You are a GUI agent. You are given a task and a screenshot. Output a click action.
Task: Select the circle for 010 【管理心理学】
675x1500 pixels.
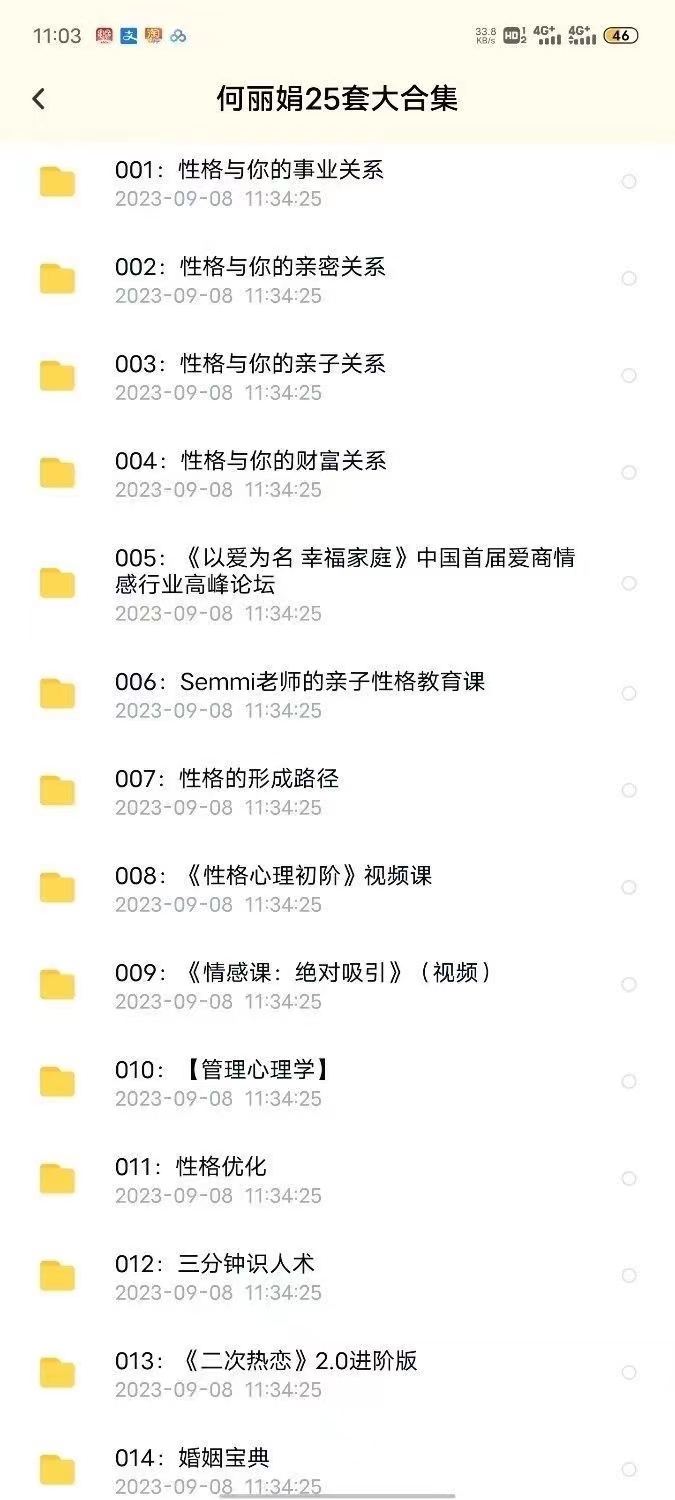click(629, 1082)
